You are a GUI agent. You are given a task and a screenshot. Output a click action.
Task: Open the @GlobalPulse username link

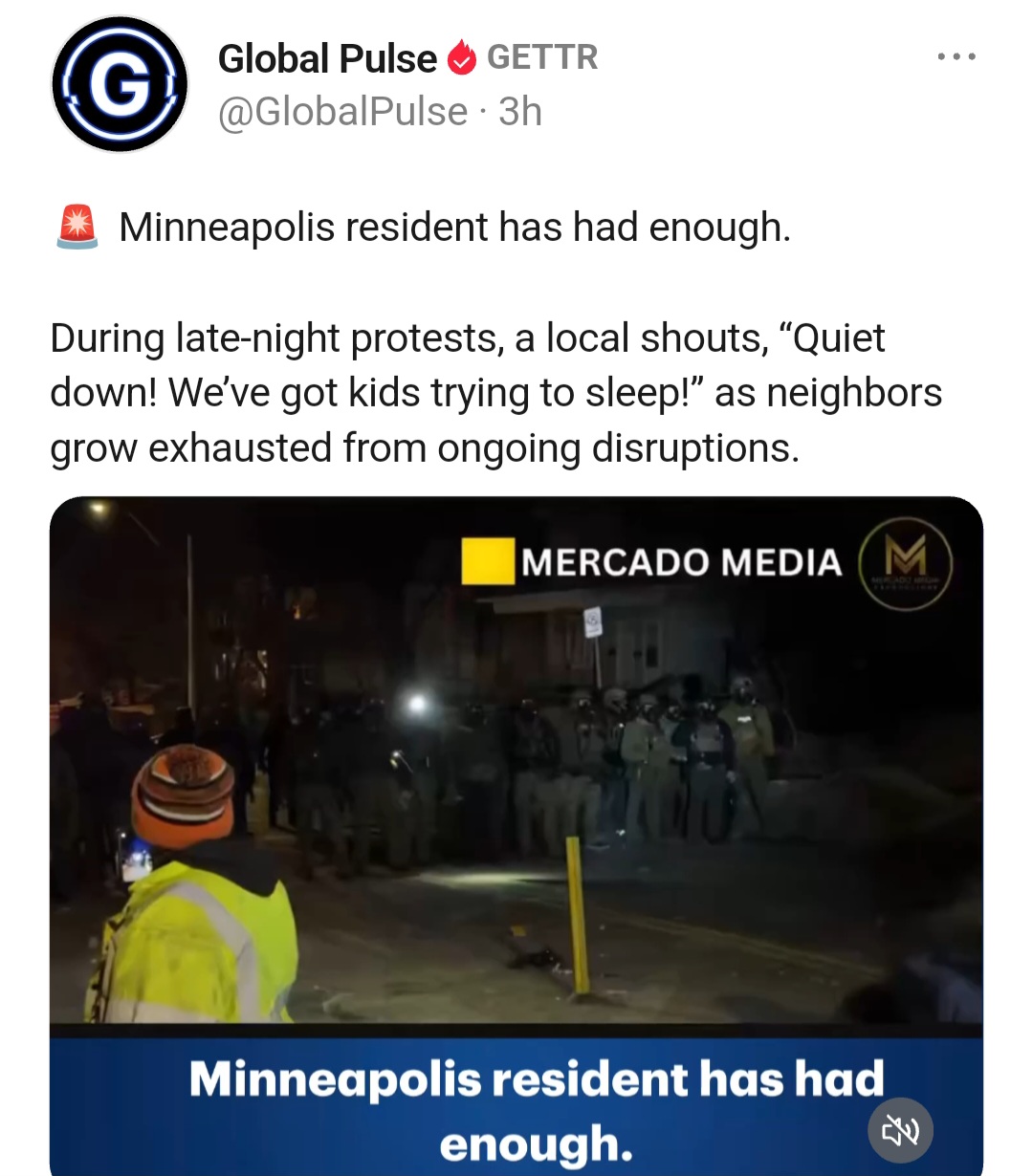click(342, 113)
